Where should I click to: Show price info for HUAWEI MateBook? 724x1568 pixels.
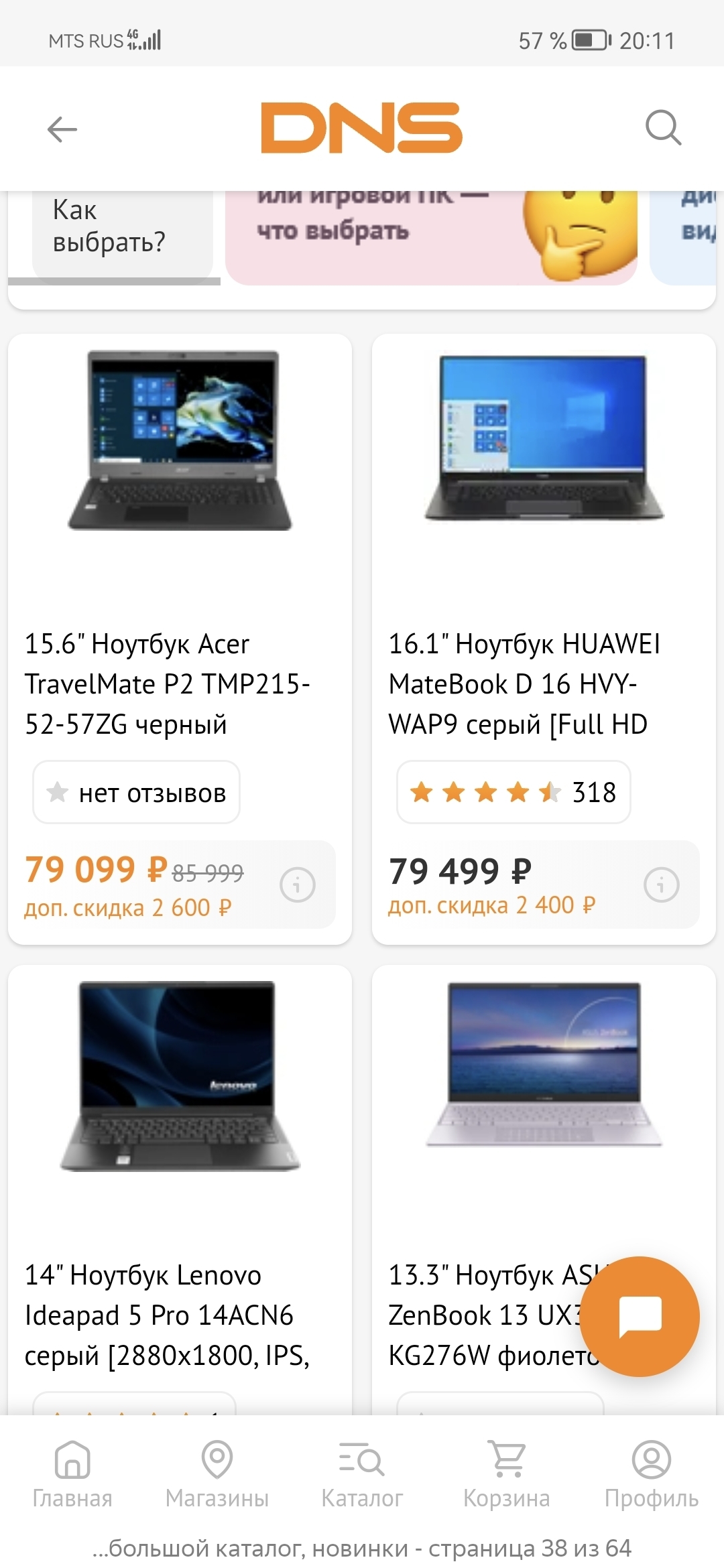(662, 885)
